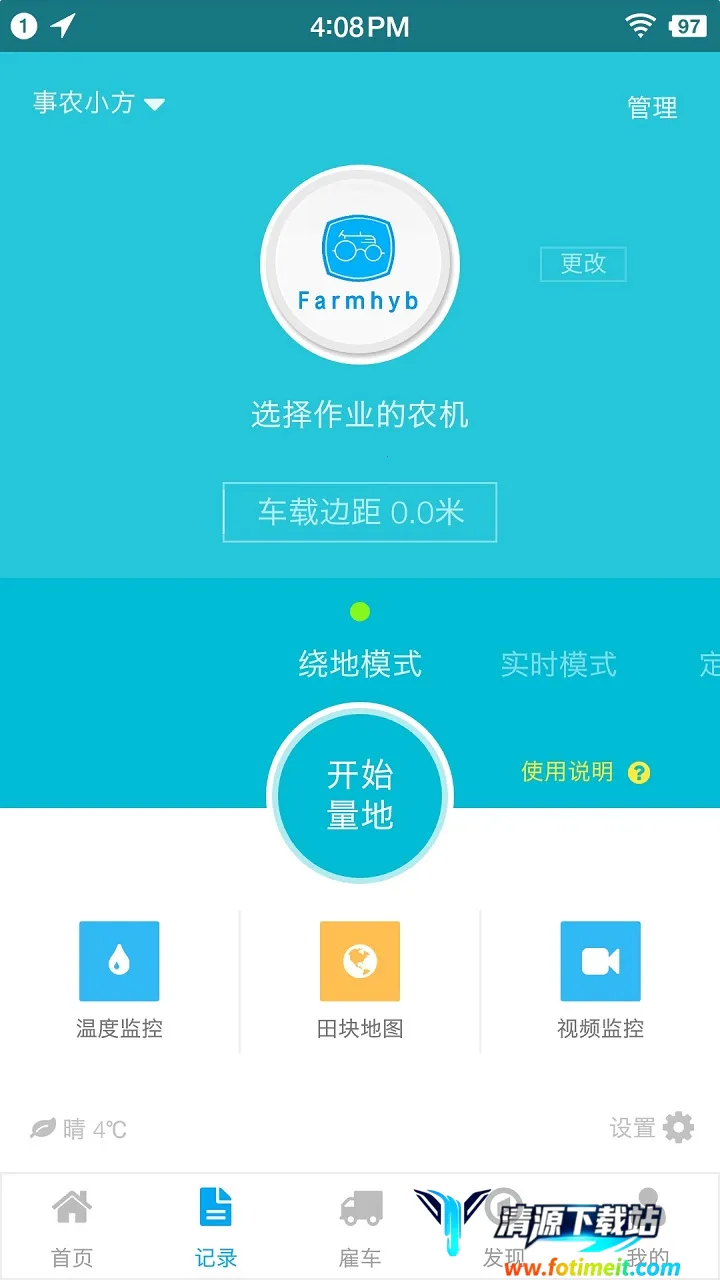The image size is (720, 1280).
Task: Start measuring with 开始量地
Action: pyautogui.click(x=360, y=795)
